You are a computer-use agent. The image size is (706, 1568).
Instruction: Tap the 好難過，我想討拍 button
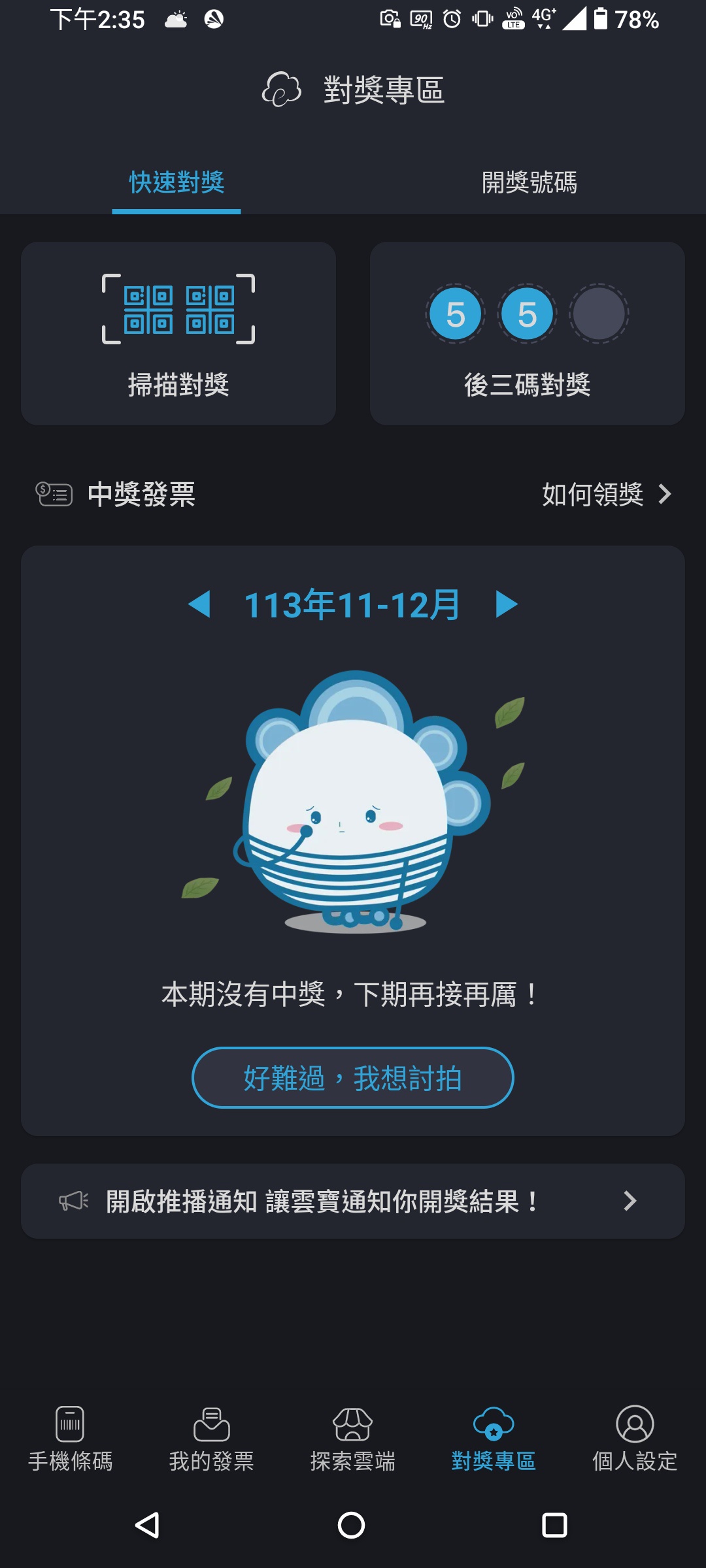[x=353, y=1077]
